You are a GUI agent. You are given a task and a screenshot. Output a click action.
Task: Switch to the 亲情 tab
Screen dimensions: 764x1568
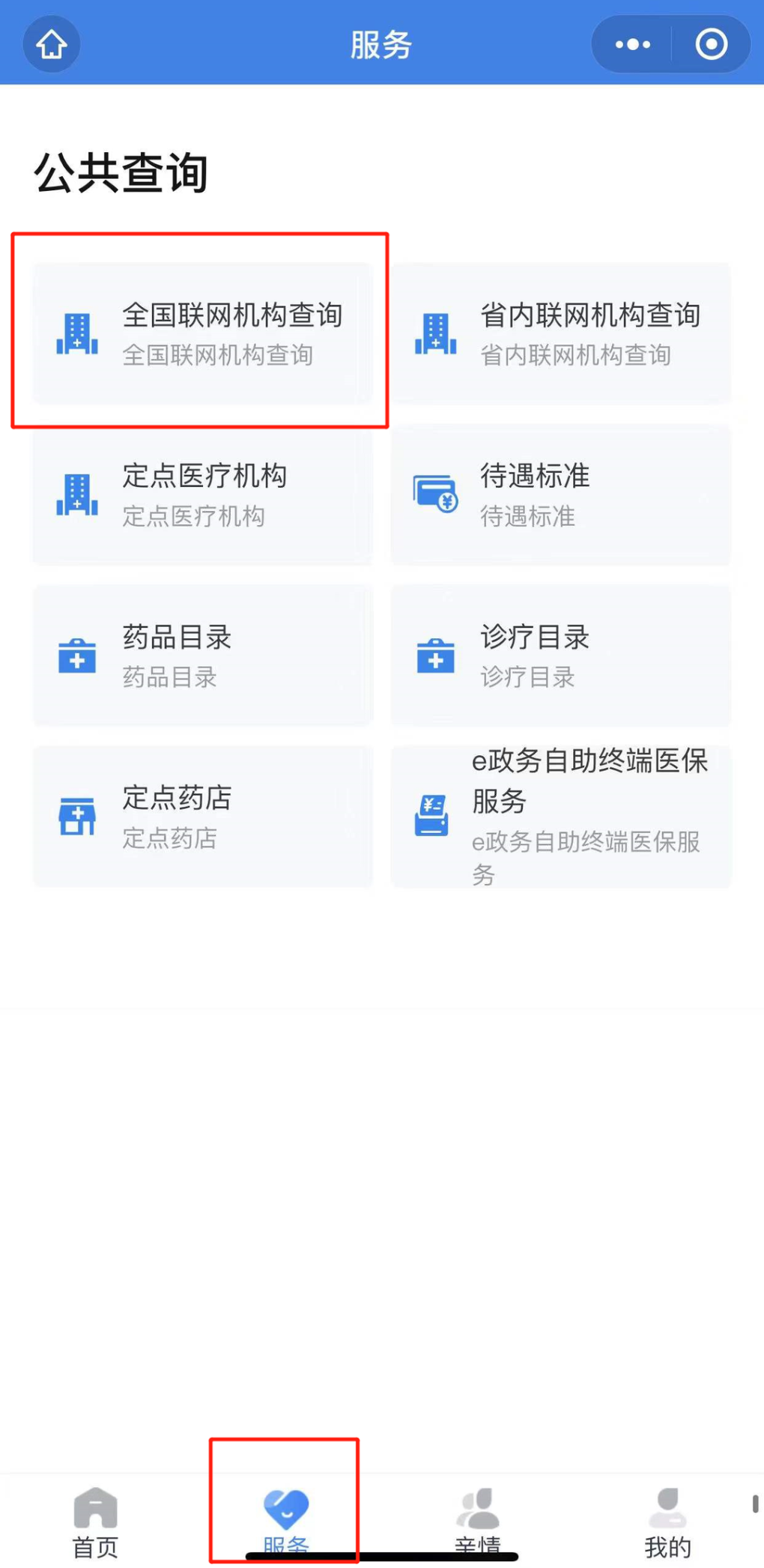(478, 1521)
